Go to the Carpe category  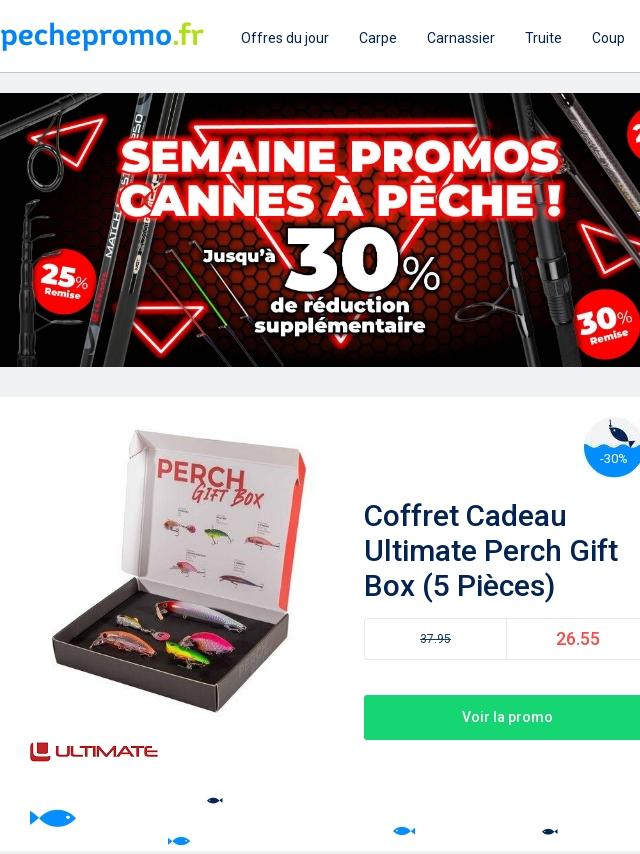tap(377, 38)
